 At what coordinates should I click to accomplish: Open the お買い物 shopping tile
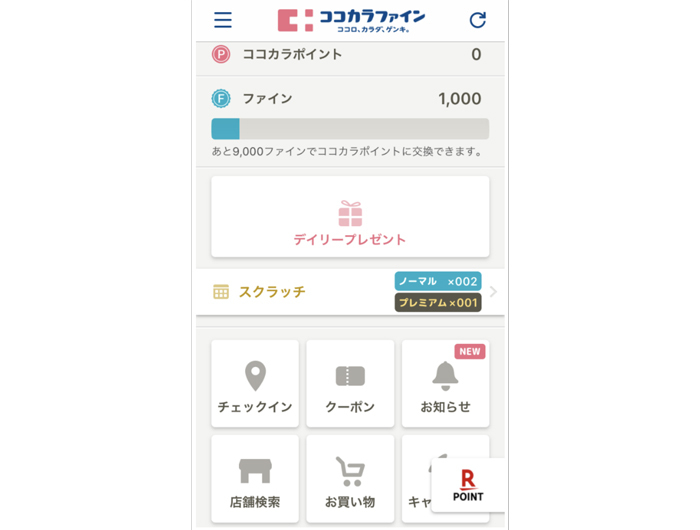(x=350, y=478)
